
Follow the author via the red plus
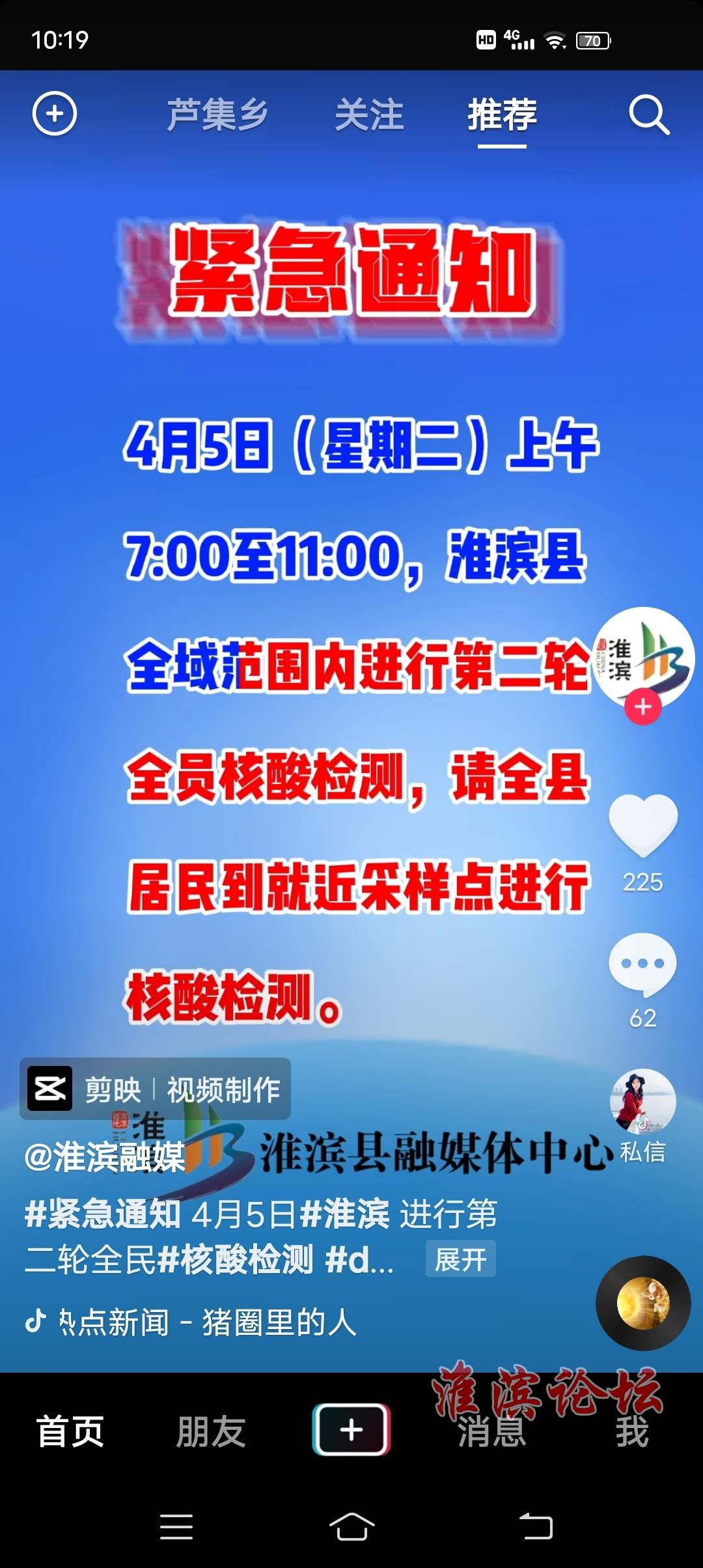[x=643, y=707]
